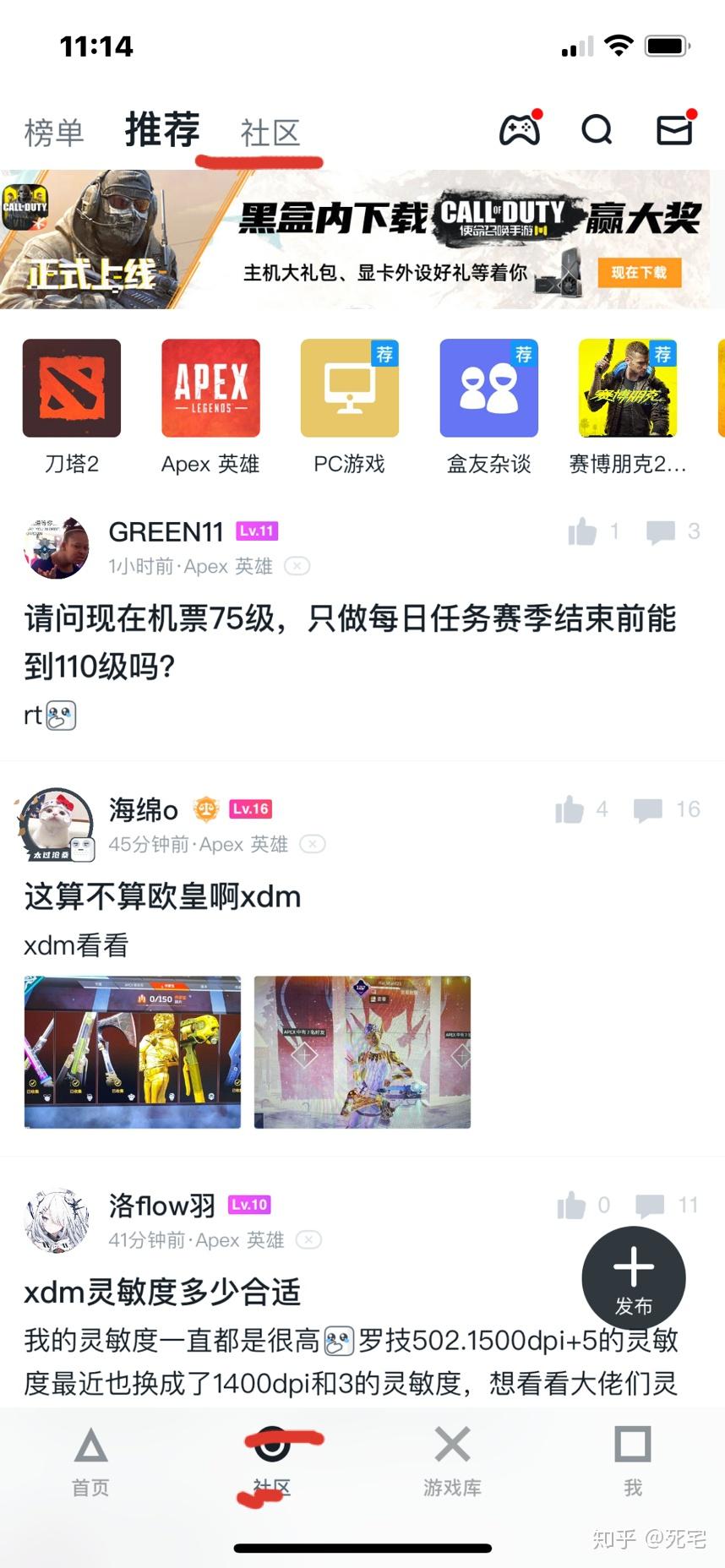Open the Call of Duty download banner
The height and width of the screenshot is (1568, 725).
[355, 239]
